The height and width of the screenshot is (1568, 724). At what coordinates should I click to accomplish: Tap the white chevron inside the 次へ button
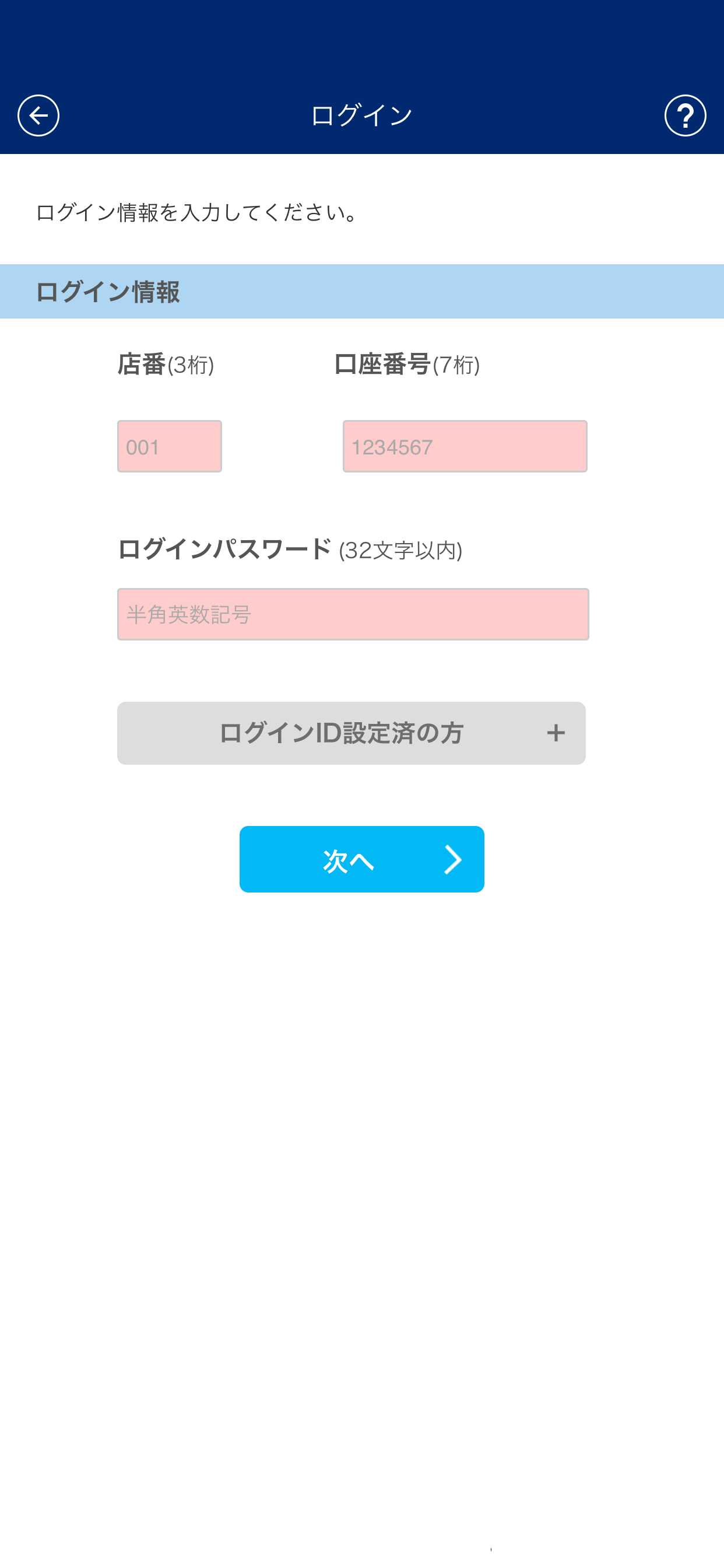click(454, 859)
